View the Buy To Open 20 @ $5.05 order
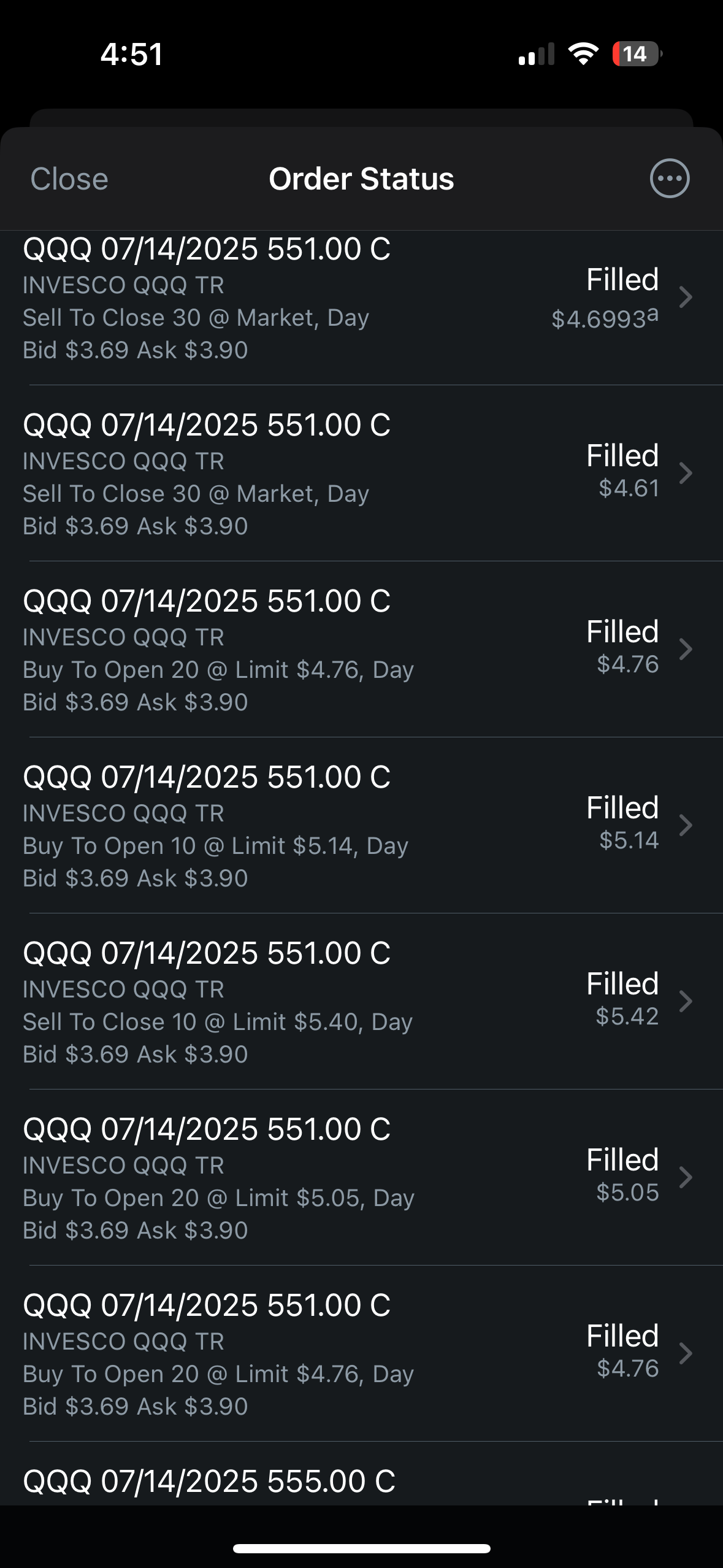The width and height of the screenshot is (723, 1568). 362,1178
